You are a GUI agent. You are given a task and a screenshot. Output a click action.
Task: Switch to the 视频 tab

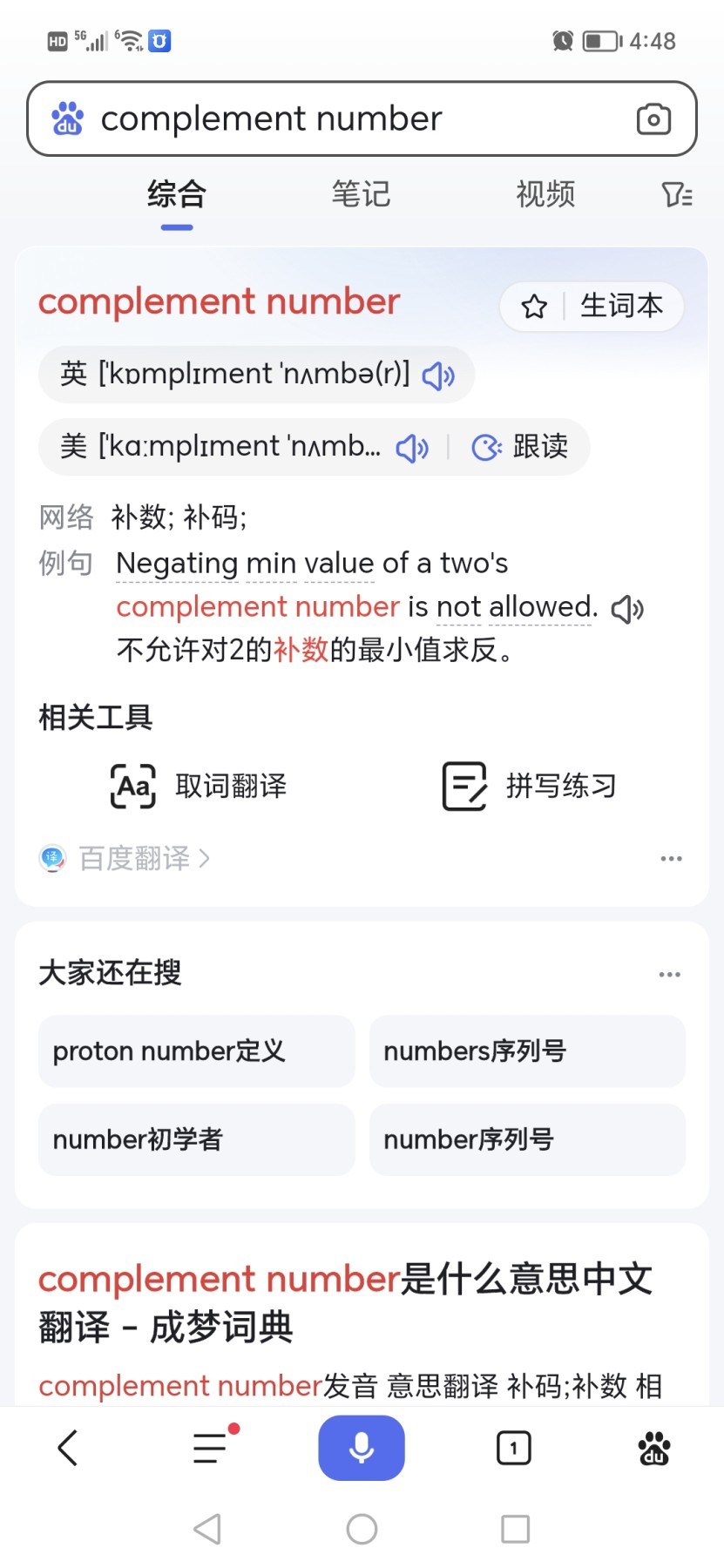pos(545,194)
